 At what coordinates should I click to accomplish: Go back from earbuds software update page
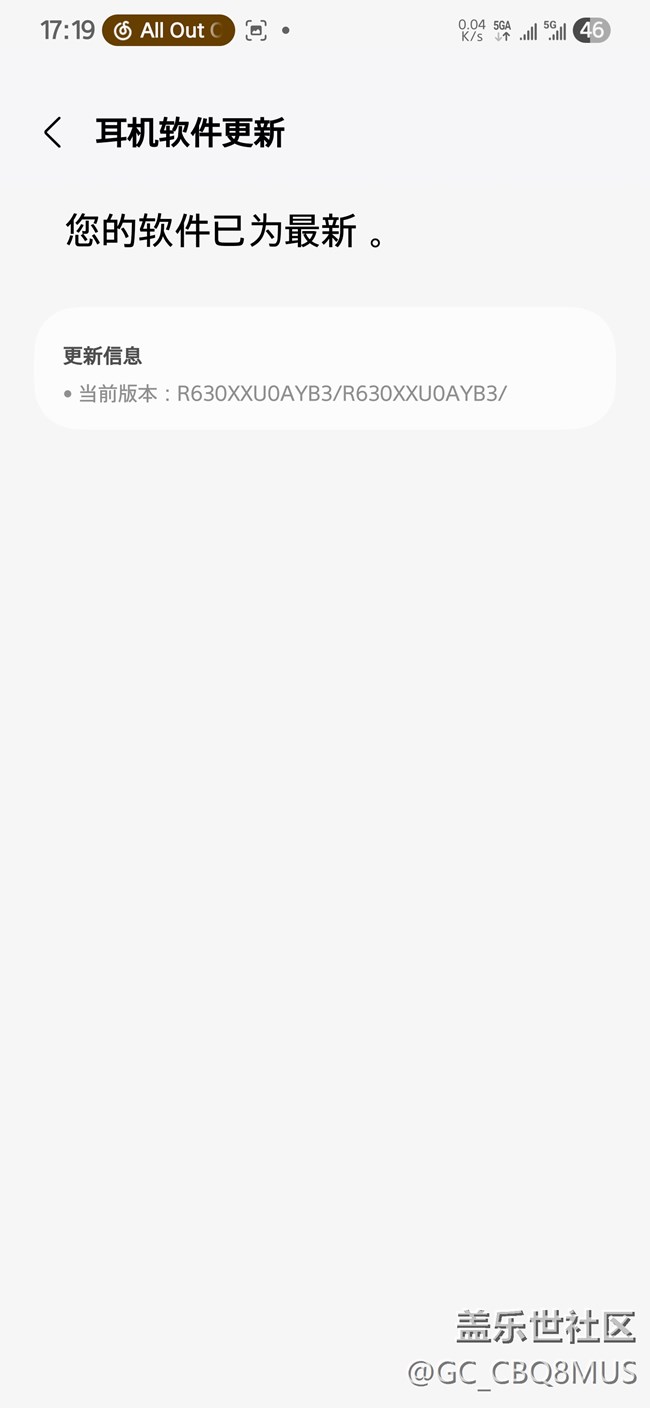(53, 133)
